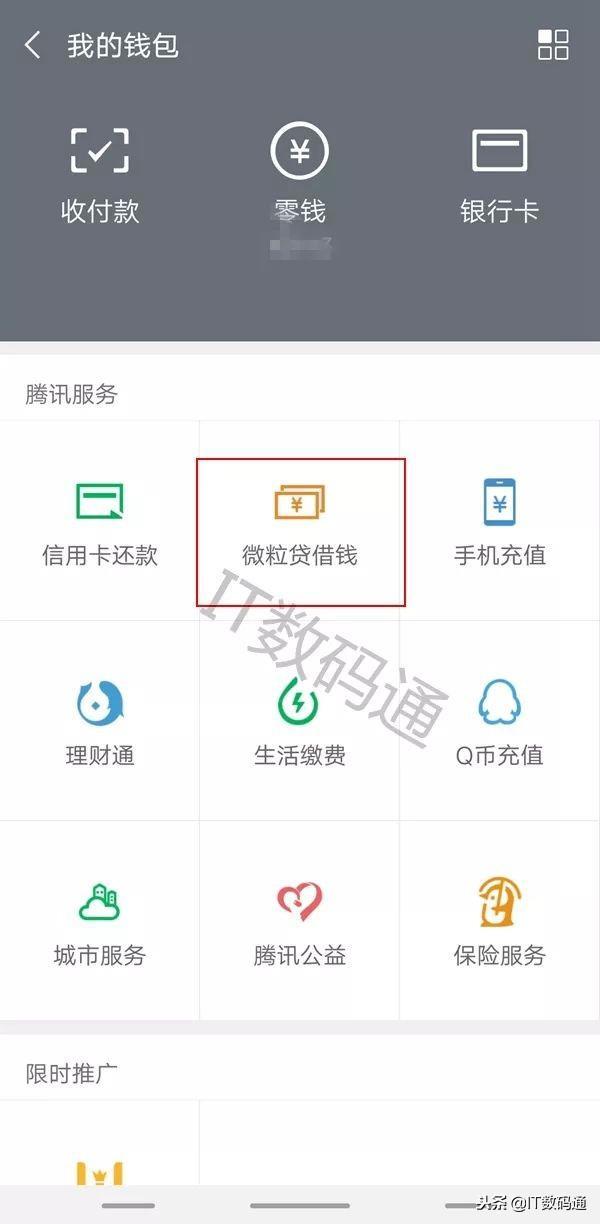Open 城市服务 city services
Image resolution: width=600 pixels, height=1224 pixels.
pyautogui.click(x=100, y=922)
